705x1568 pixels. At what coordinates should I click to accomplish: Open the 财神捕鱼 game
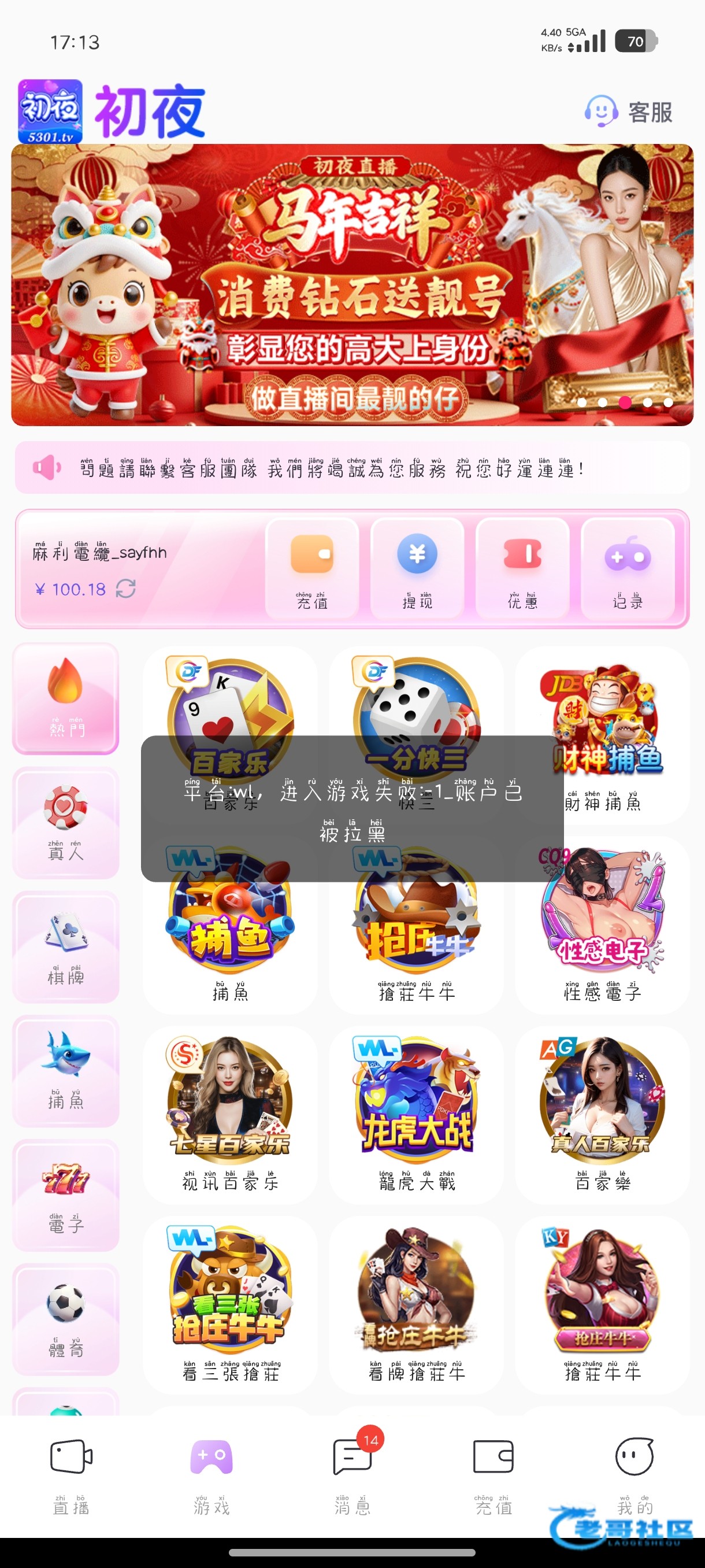click(602, 735)
